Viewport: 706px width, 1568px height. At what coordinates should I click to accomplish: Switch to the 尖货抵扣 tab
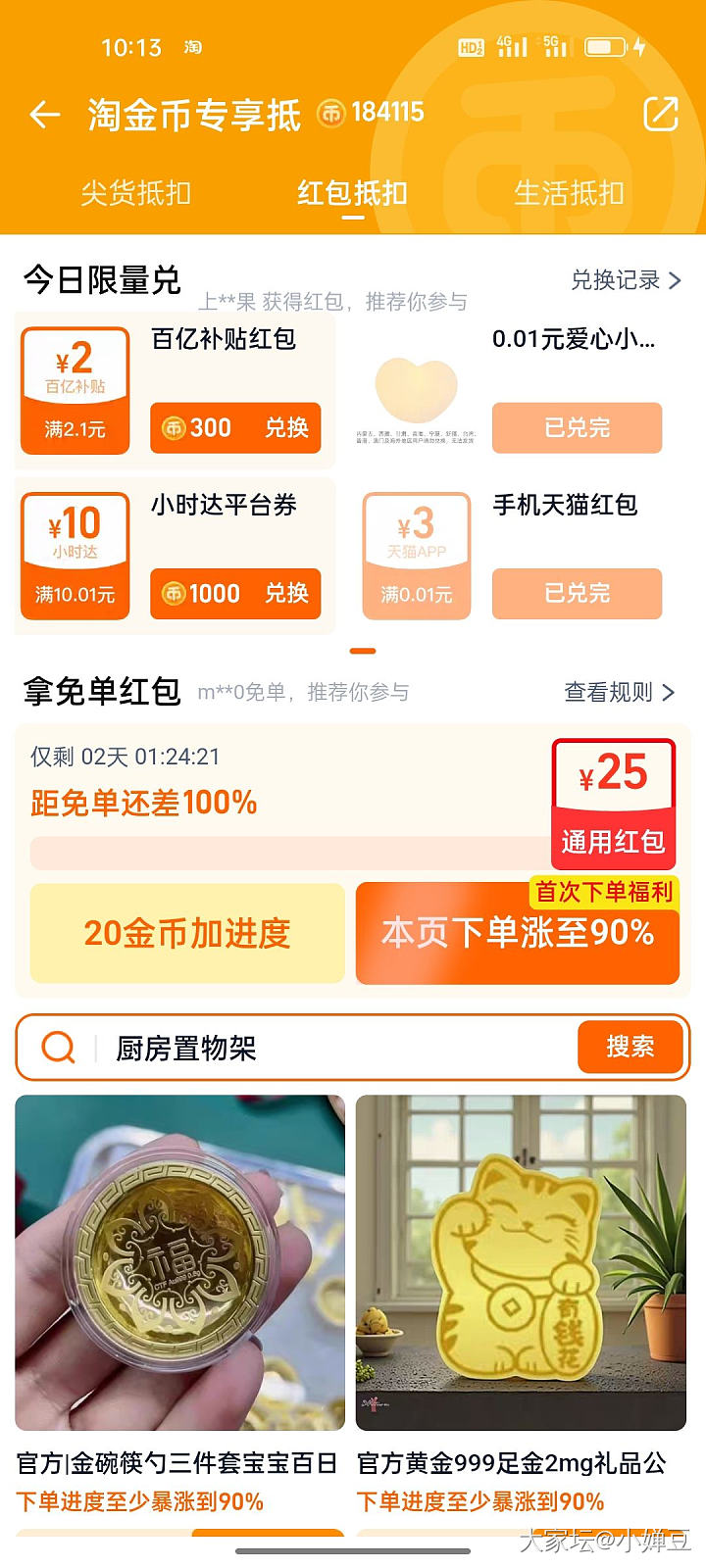tap(135, 193)
